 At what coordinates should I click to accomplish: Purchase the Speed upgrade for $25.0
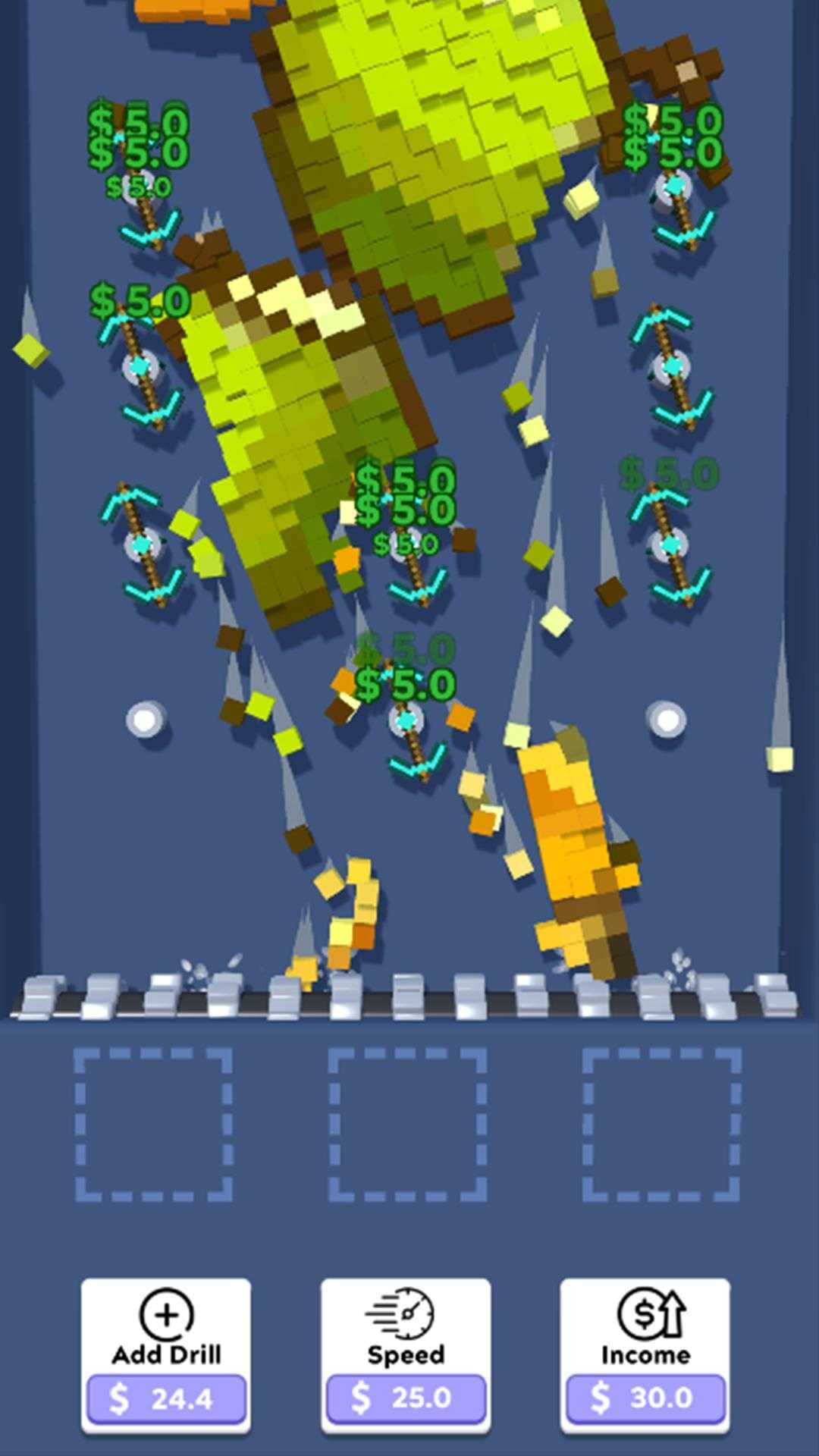(406, 1356)
